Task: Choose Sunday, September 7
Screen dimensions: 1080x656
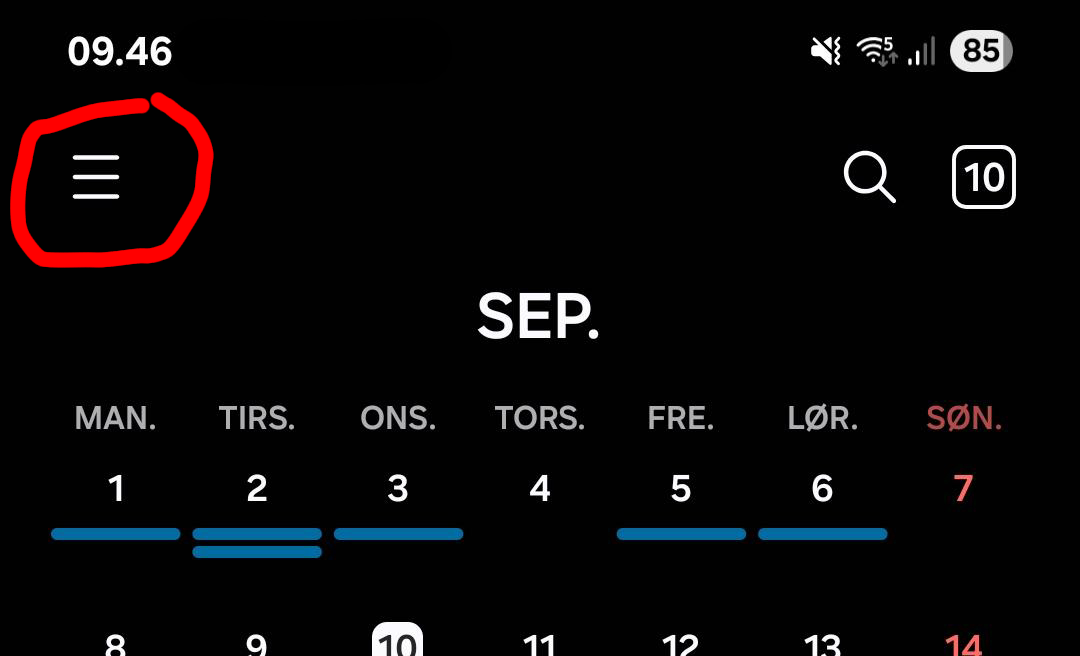Action: pos(963,489)
